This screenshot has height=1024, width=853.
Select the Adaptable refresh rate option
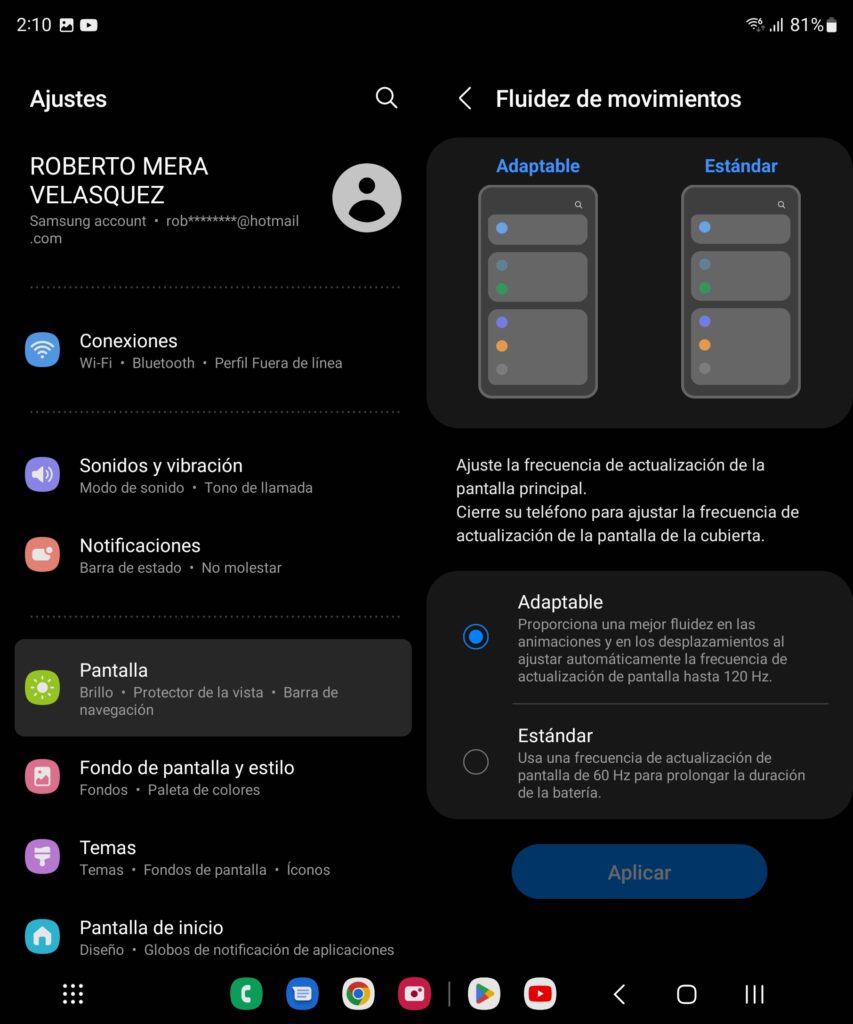point(476,637)
